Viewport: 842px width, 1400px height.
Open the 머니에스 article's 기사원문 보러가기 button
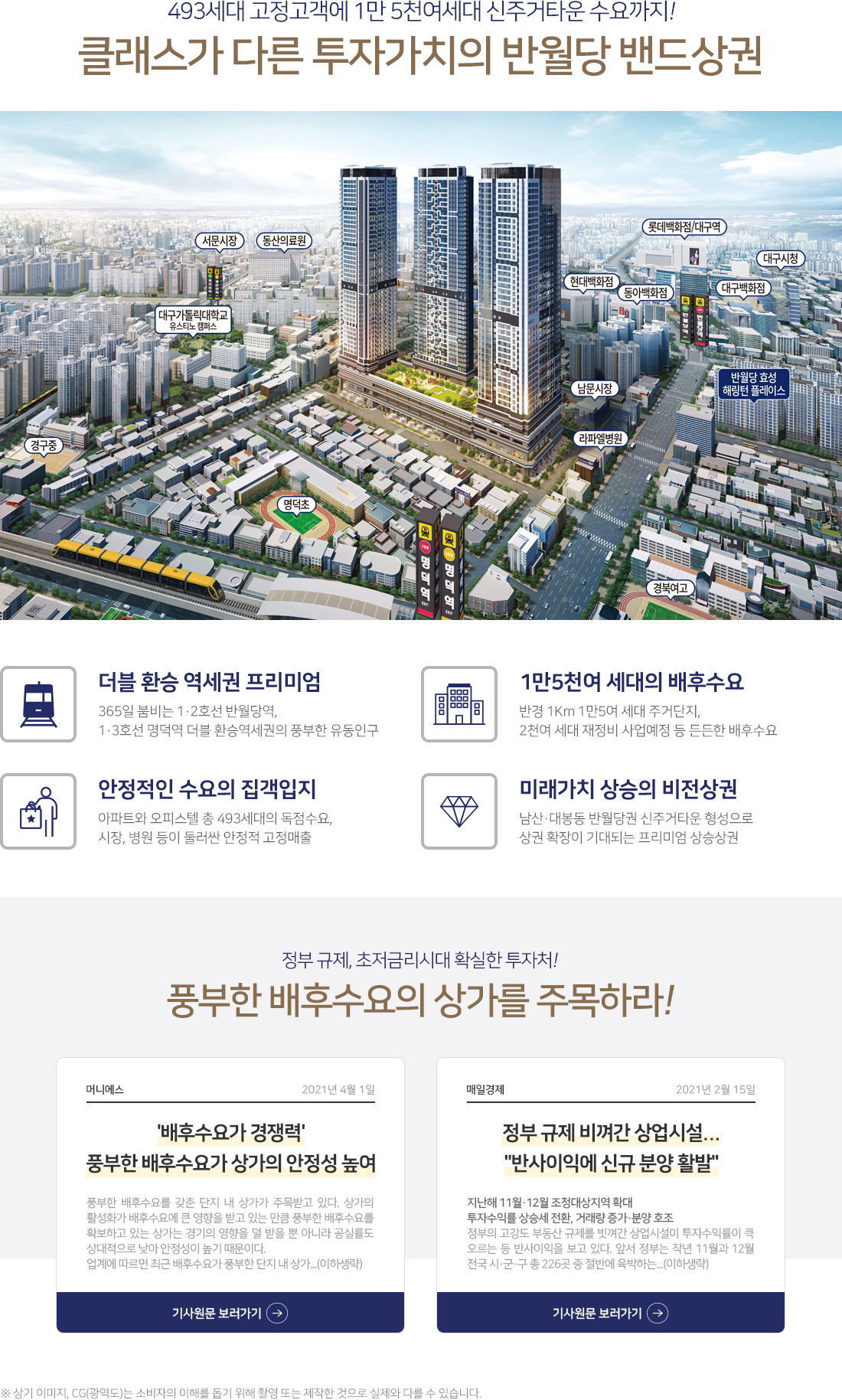tap(230, 1313)
